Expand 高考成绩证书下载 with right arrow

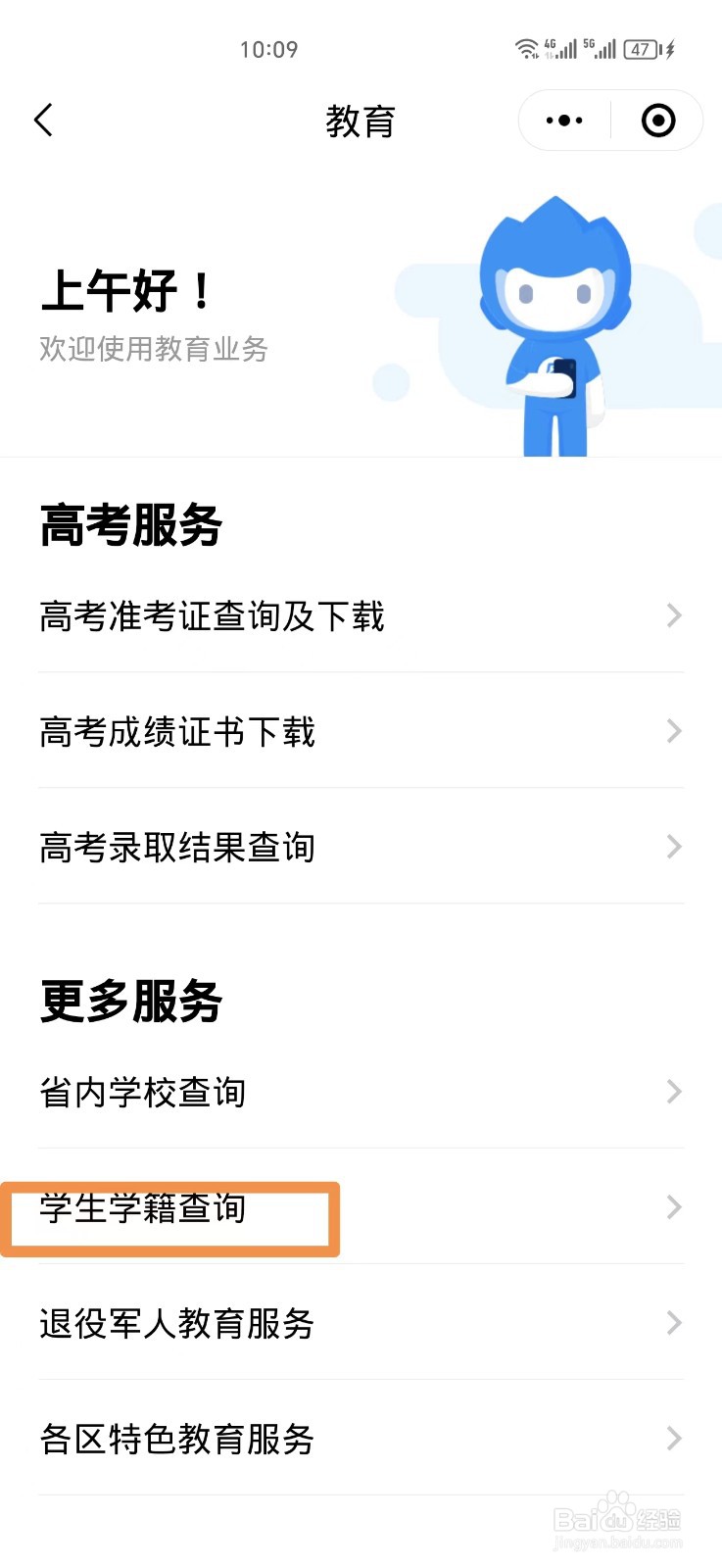pyautogui.click(x=673, y=731)
